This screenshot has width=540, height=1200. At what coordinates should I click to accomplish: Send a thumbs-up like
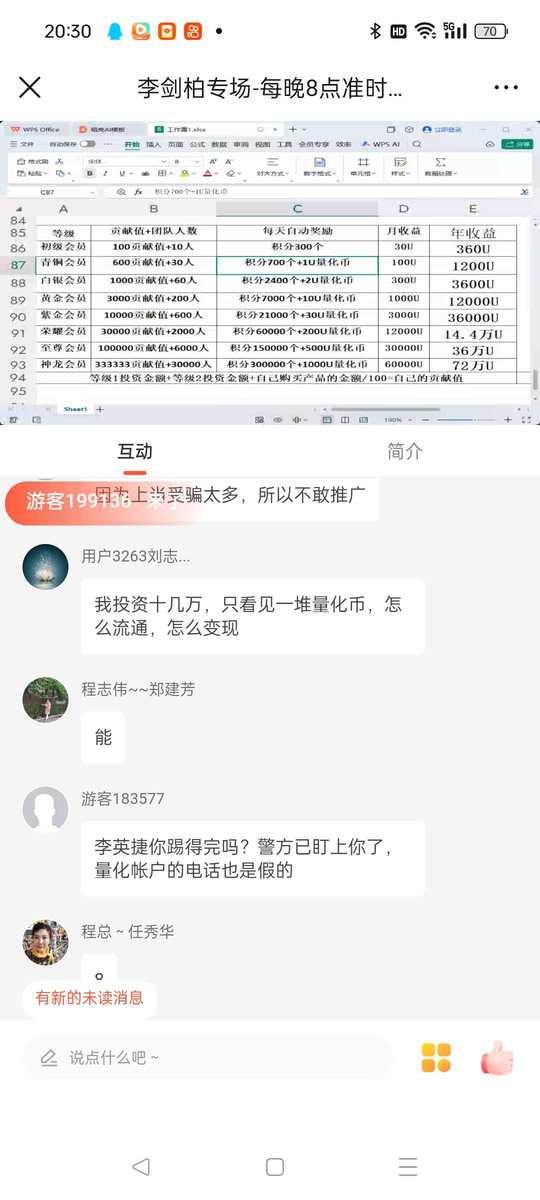[497, 1057]
